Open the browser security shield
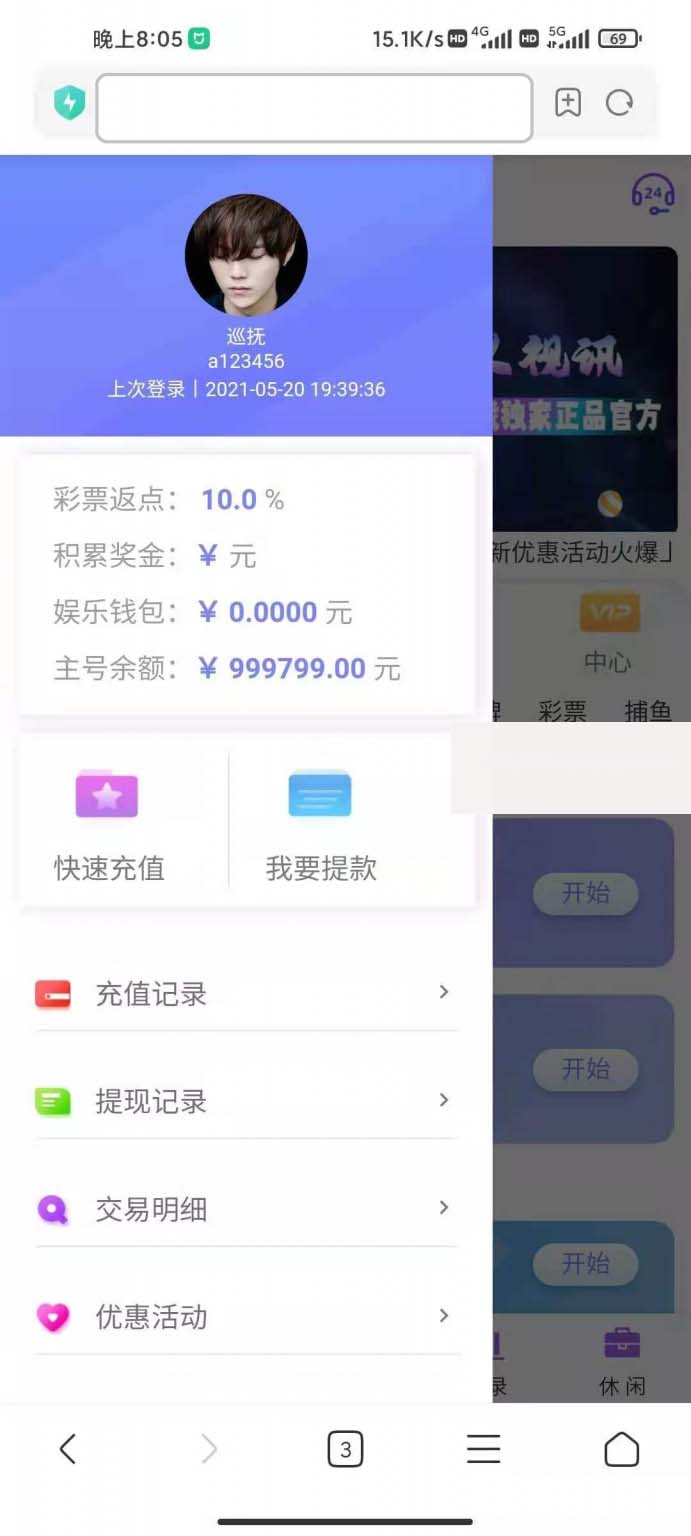691x1536 pixels. (x=69, y=102)
